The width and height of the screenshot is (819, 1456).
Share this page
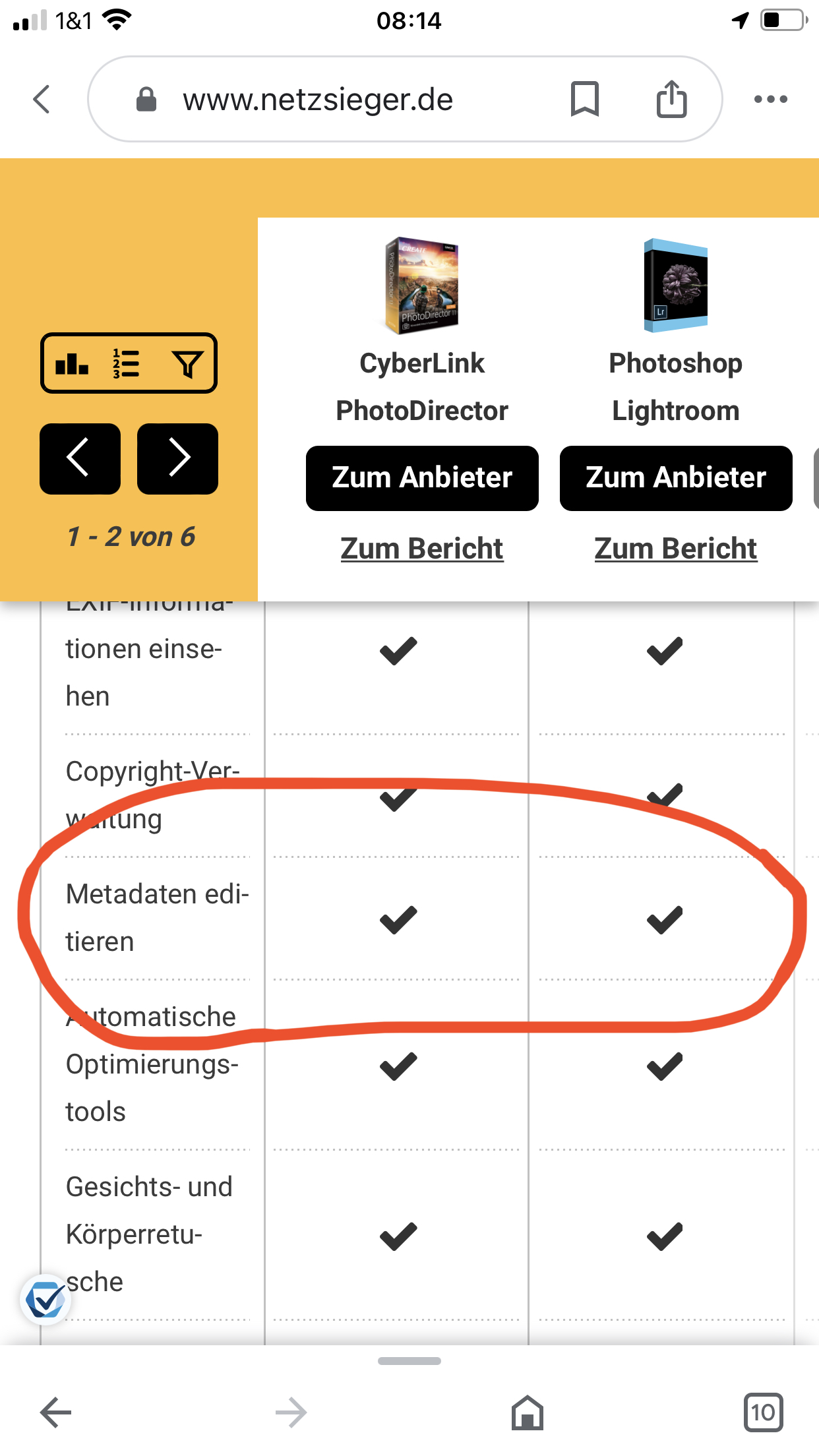tap(671, 99)
